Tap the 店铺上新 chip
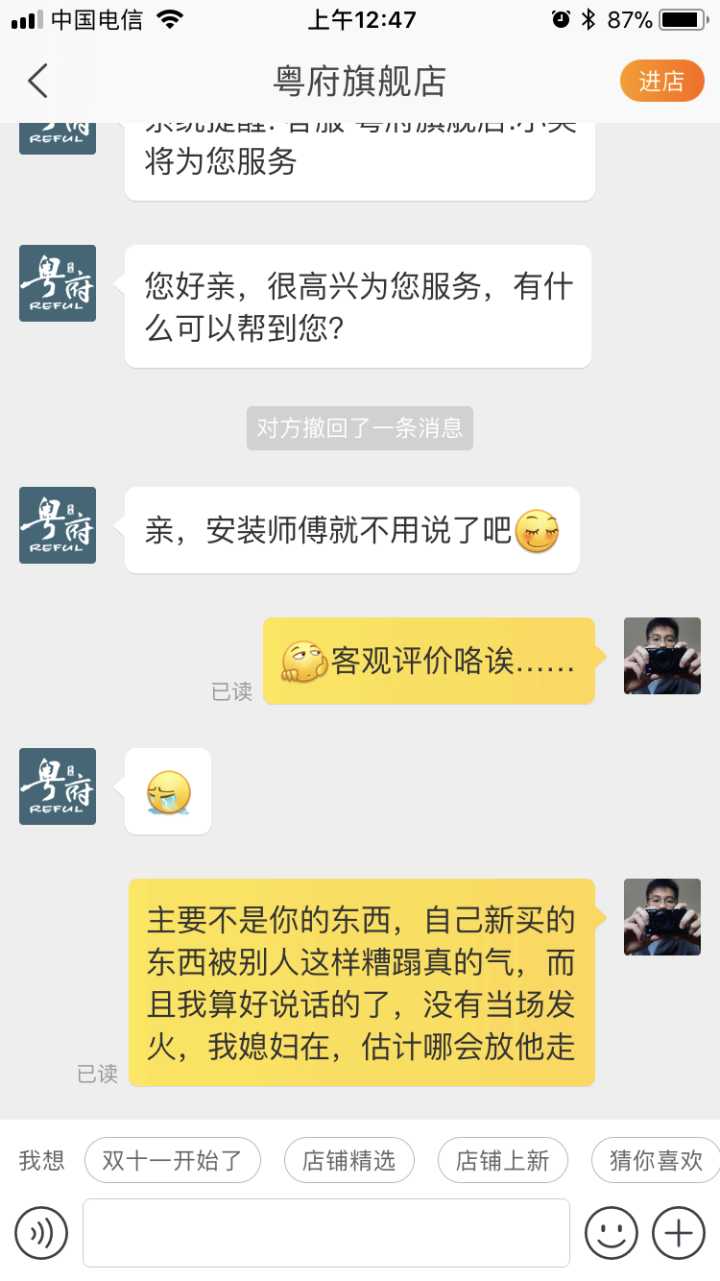The image size is (720, 1281). [502, 1160]
